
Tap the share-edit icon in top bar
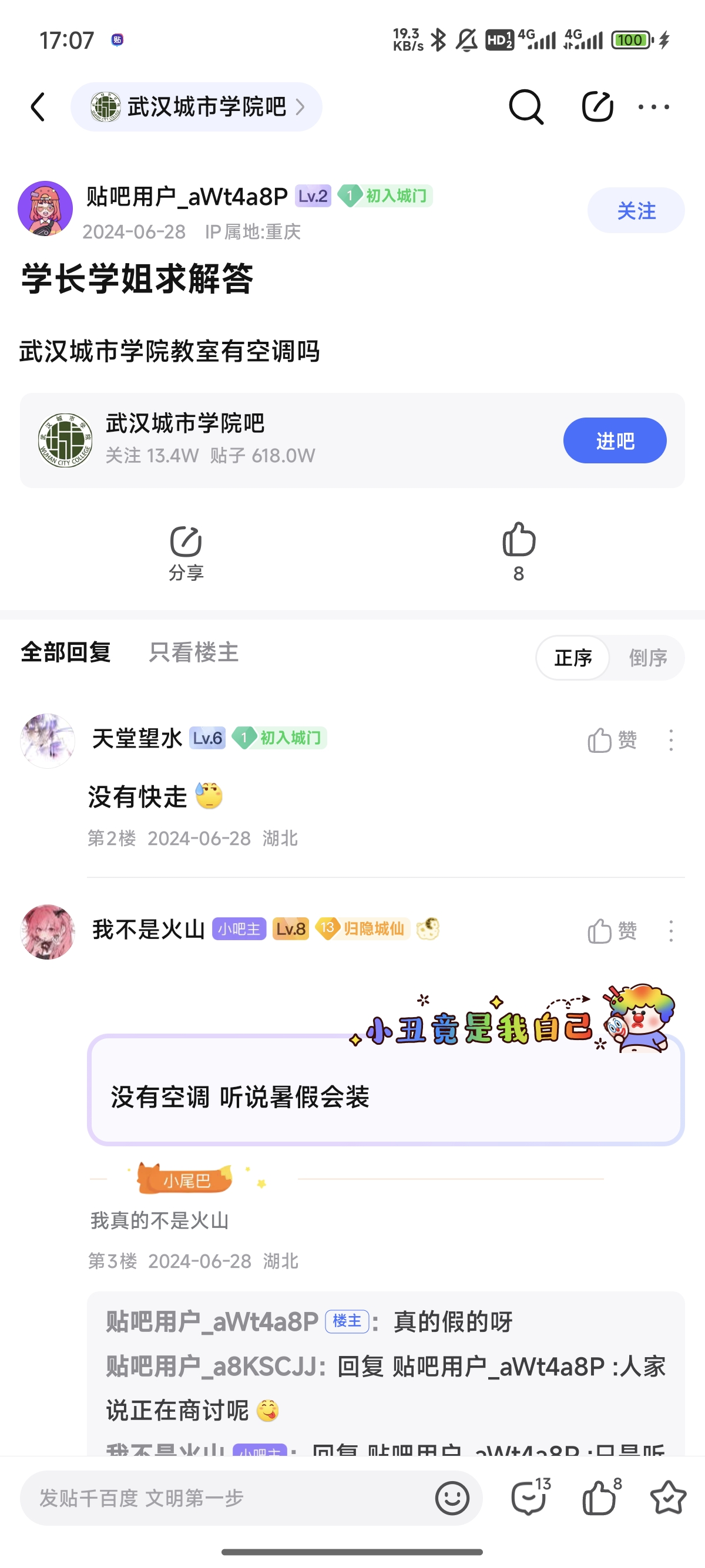coord(597,107)
